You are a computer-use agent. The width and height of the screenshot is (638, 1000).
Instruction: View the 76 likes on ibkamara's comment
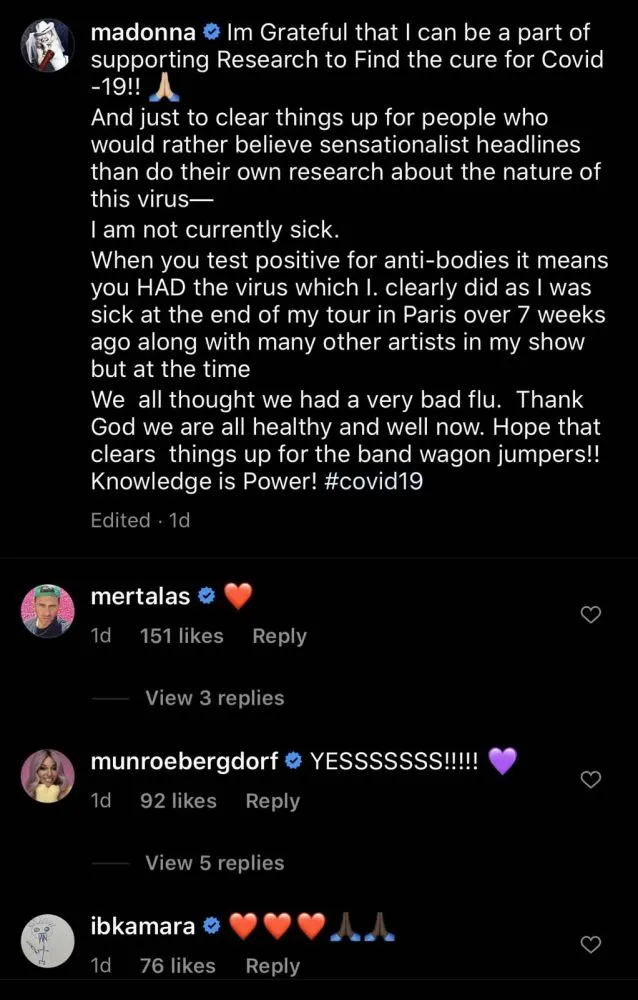tap(178, 966)
